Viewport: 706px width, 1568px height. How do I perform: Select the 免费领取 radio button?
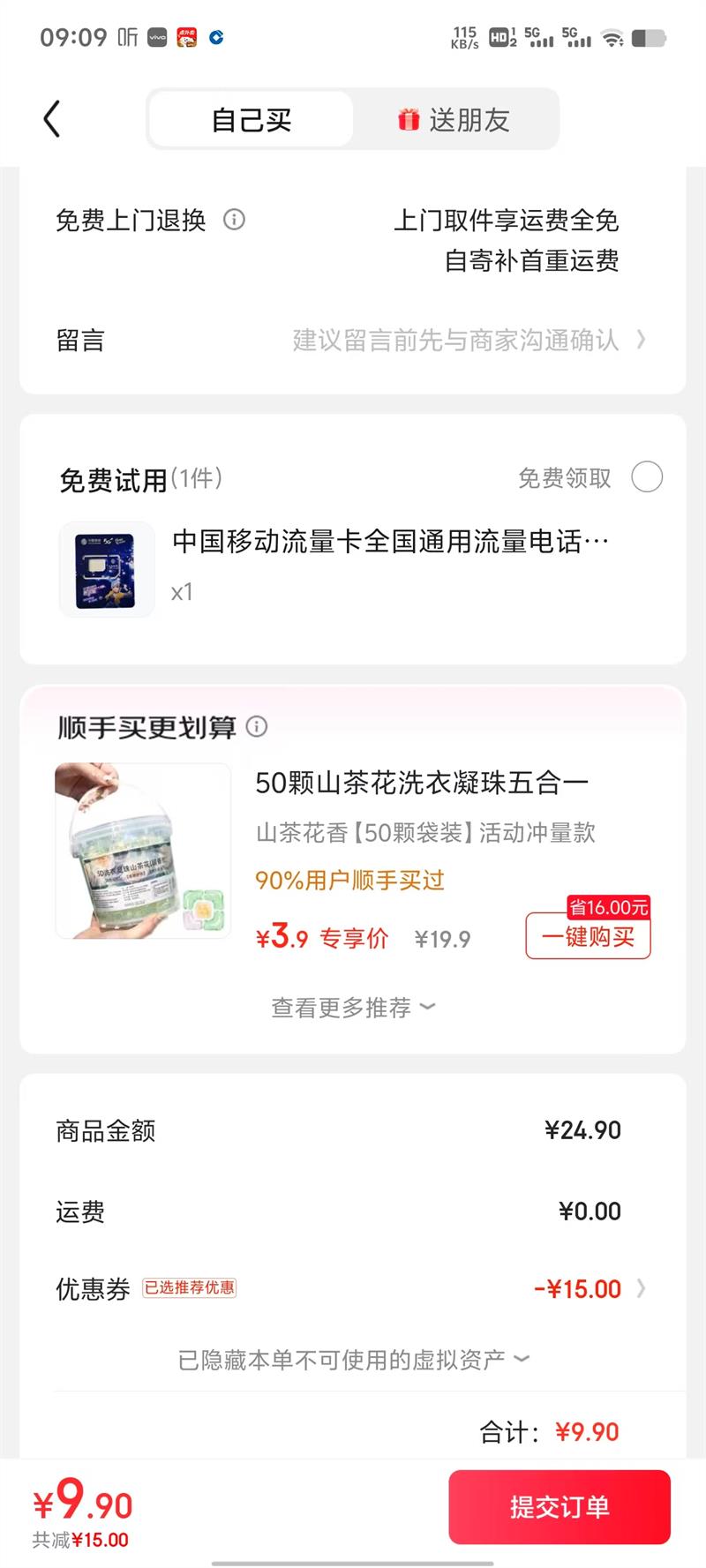pyautogui.click(x=647, y=477)
